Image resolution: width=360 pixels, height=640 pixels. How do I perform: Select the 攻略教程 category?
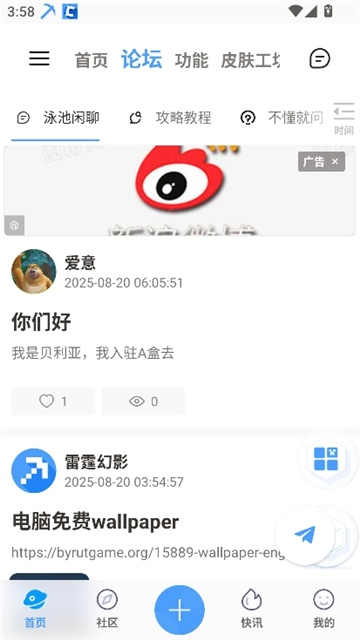point(170,118)
